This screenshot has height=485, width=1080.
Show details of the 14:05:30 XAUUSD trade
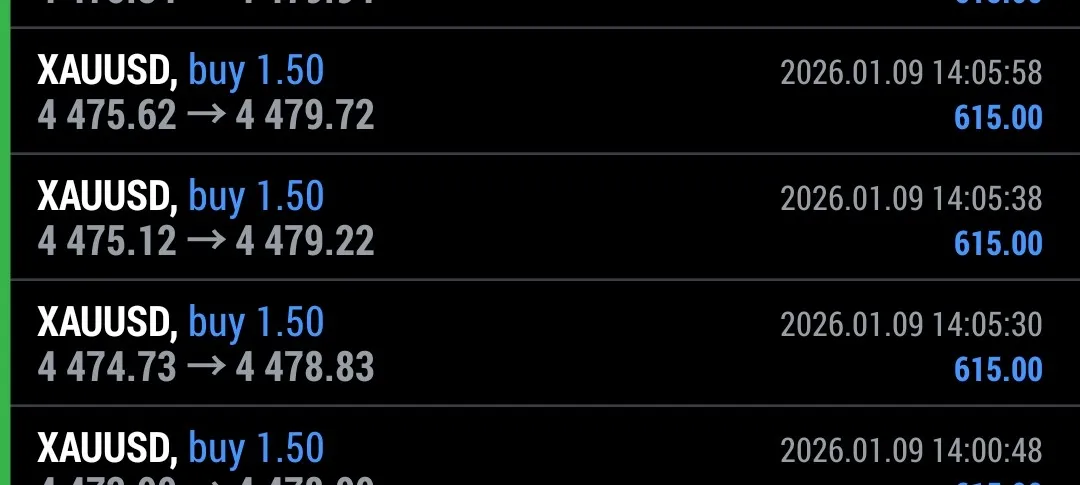coord(540,344)
